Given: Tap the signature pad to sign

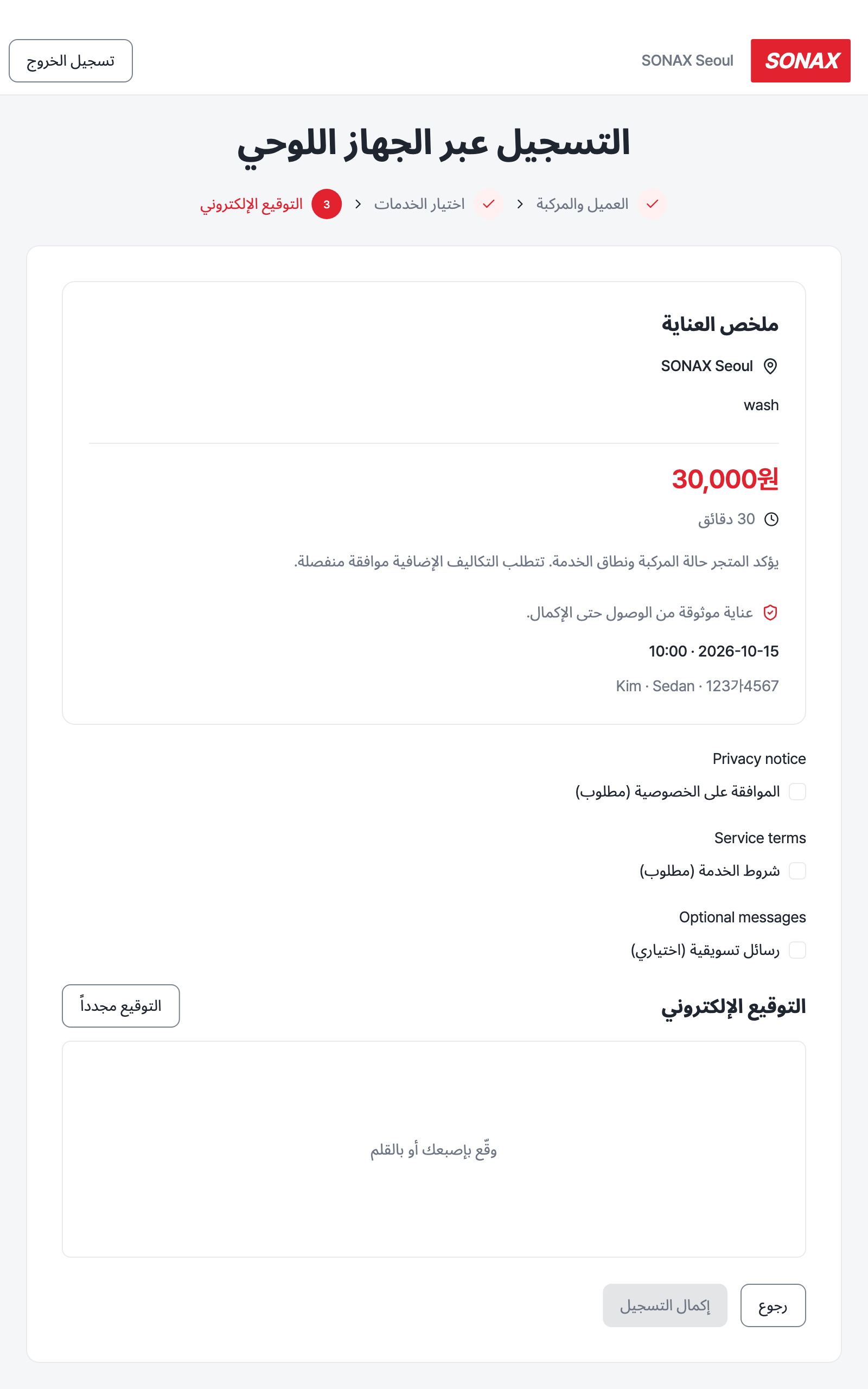Looking at the screenshot, I should point(434,1149).
